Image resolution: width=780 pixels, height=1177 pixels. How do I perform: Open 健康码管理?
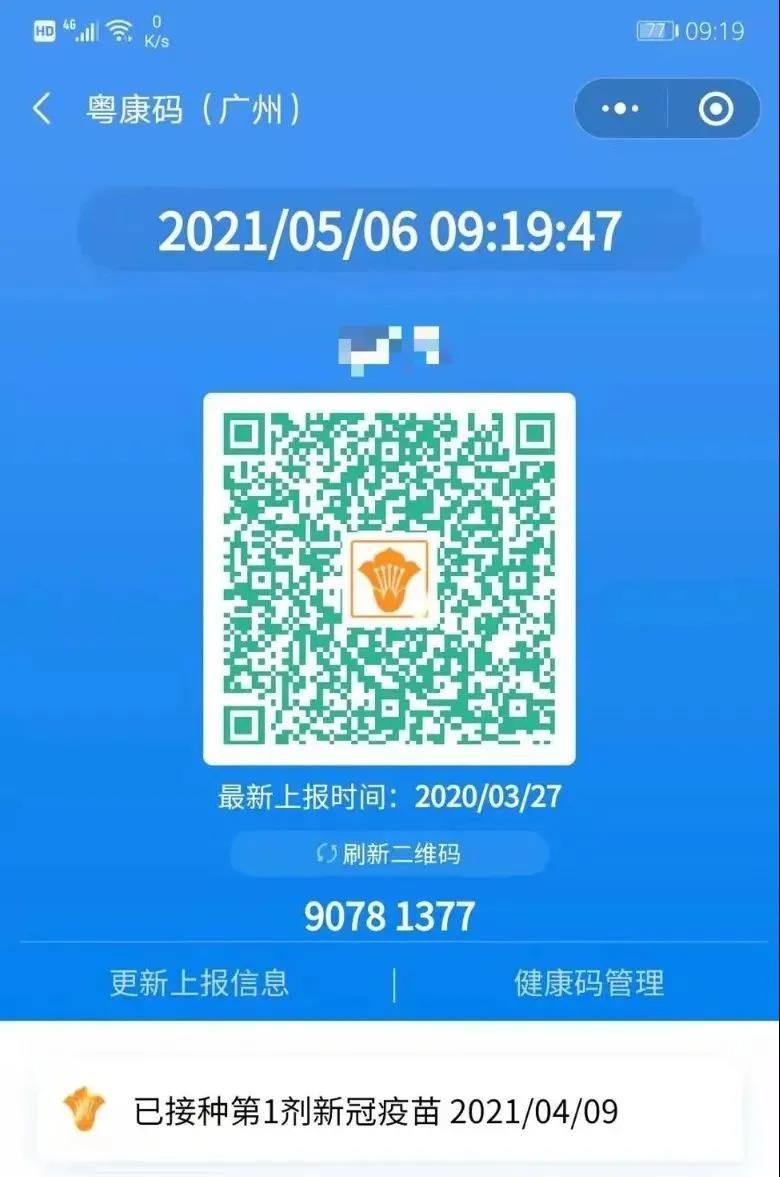tap(589, 983)
